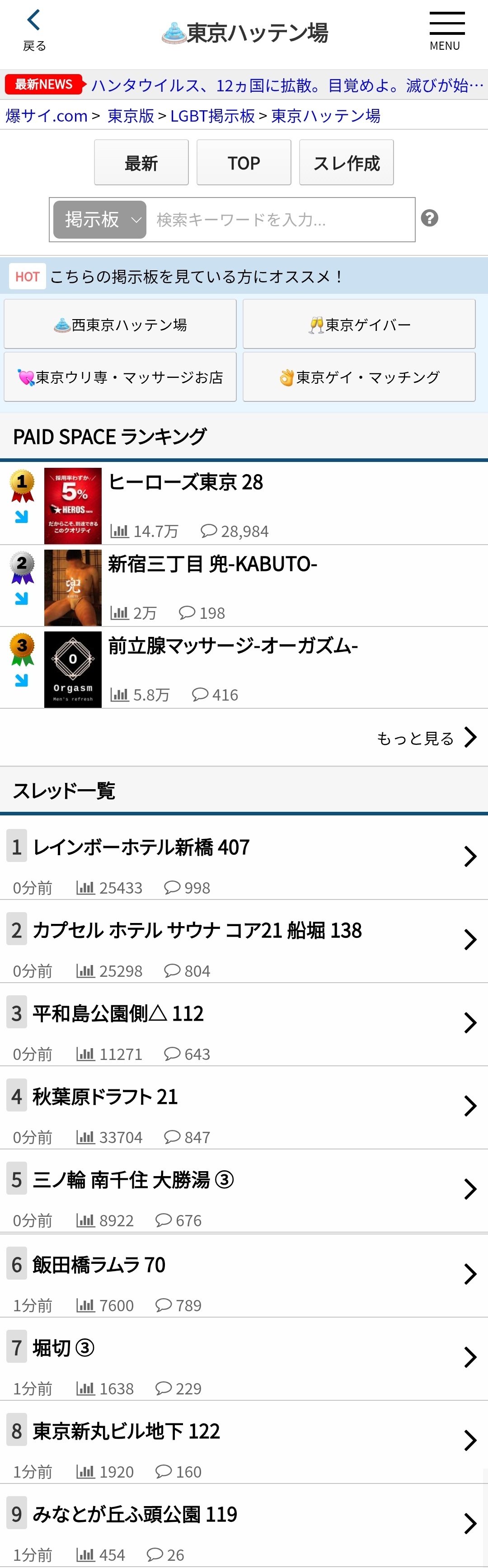Tap スレ作成 to create a thread
The image size is (488, 1568).
[346, 163]
